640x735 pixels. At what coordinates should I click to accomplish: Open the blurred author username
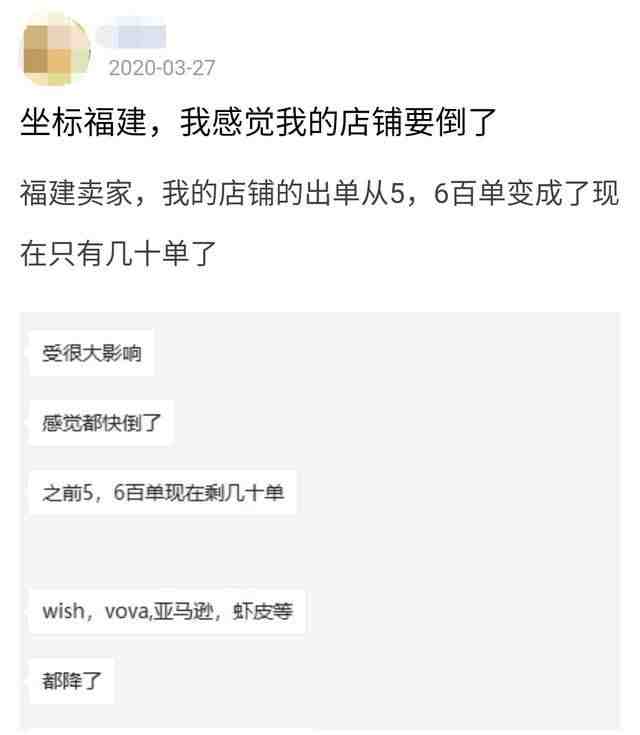pos(135,38)
